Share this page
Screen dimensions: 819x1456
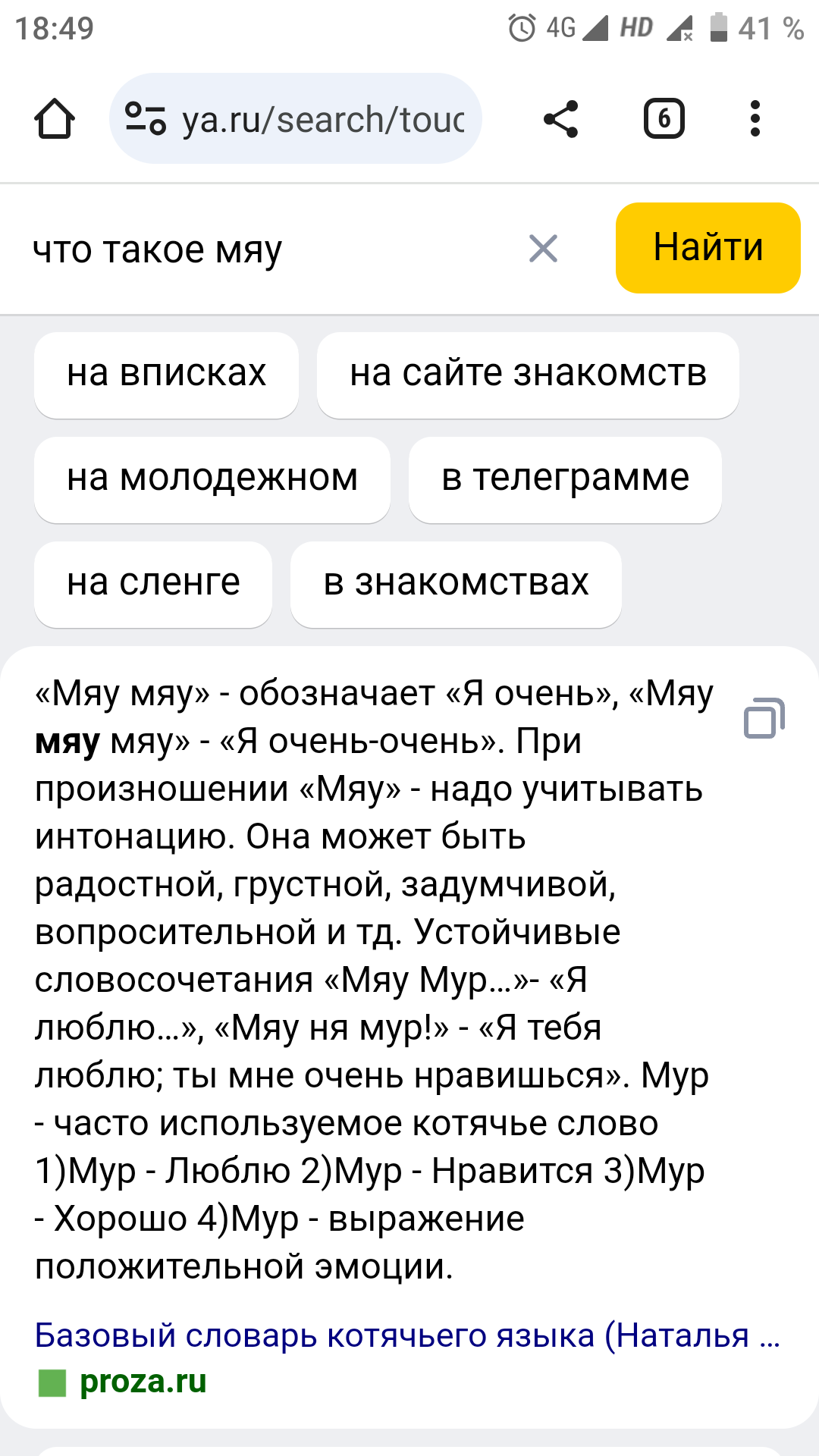561,119
